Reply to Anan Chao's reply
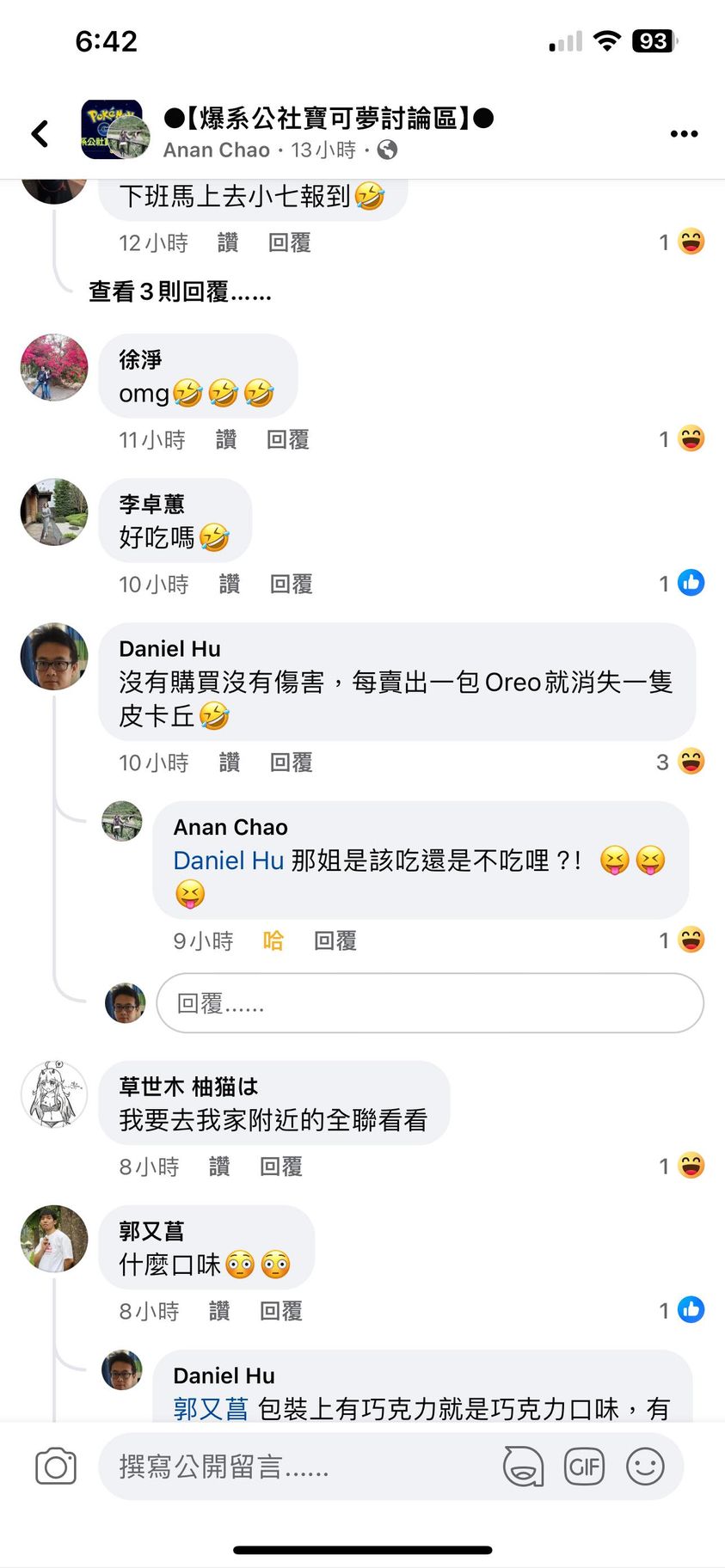725x1568 pixels. pyautogui.click(x=335, y=941)
